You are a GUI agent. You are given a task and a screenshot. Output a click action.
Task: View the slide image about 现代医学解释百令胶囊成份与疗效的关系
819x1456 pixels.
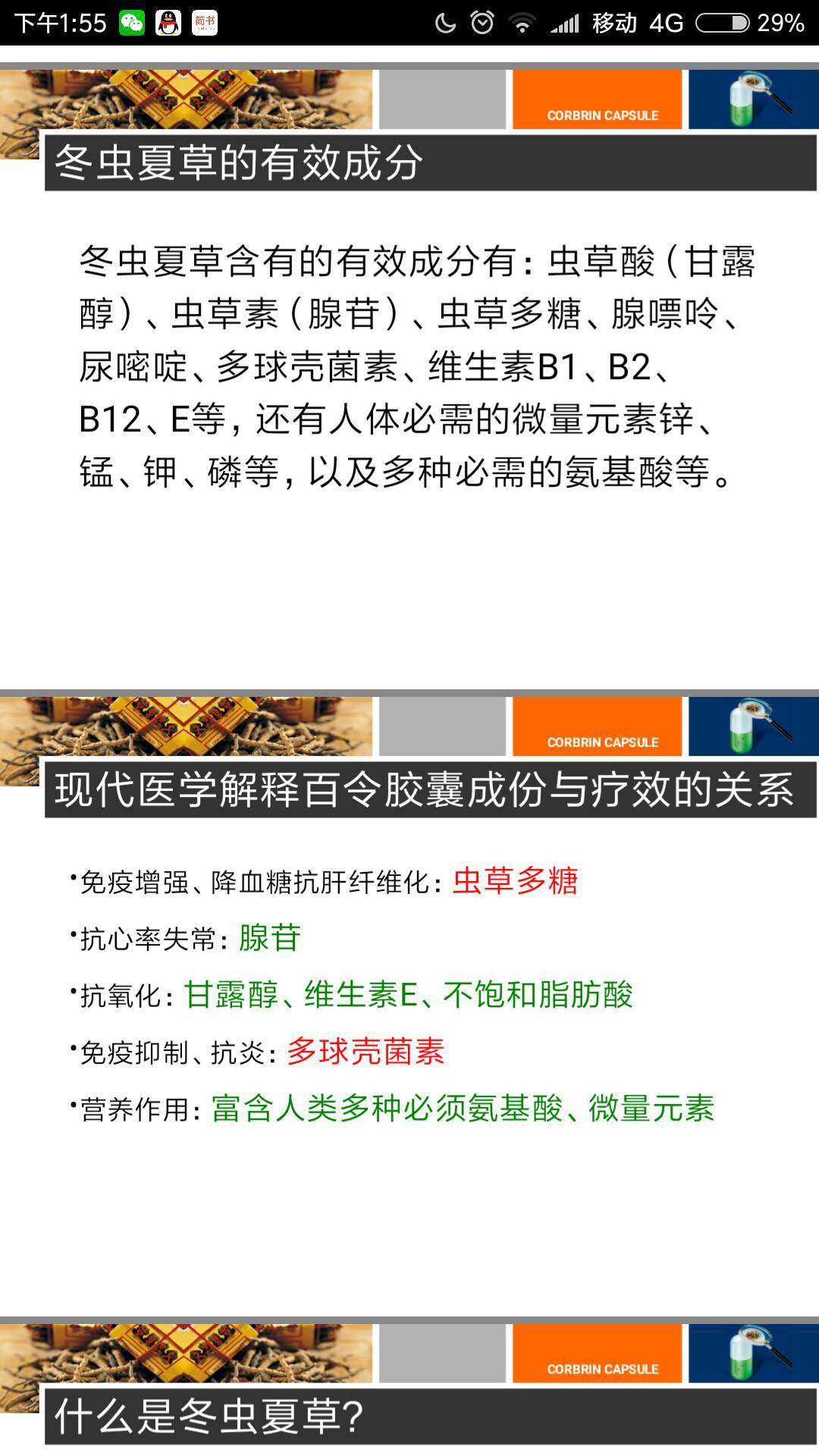tap(409, 993)
